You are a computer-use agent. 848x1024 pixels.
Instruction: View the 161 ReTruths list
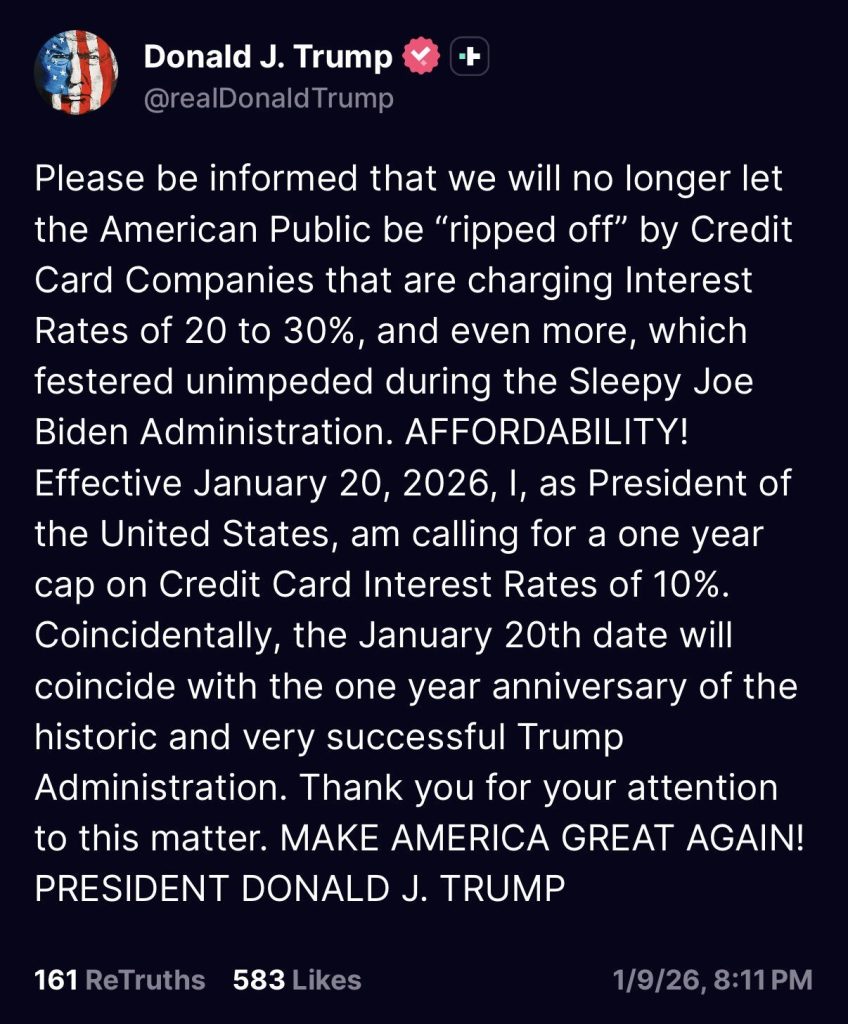tap(120, 980)
